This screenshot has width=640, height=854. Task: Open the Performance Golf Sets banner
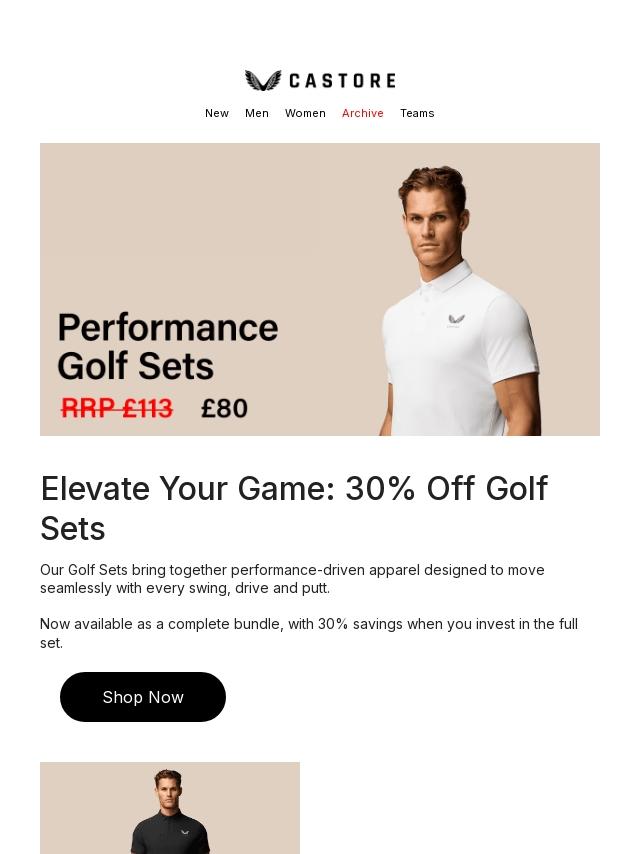point(320,289)
